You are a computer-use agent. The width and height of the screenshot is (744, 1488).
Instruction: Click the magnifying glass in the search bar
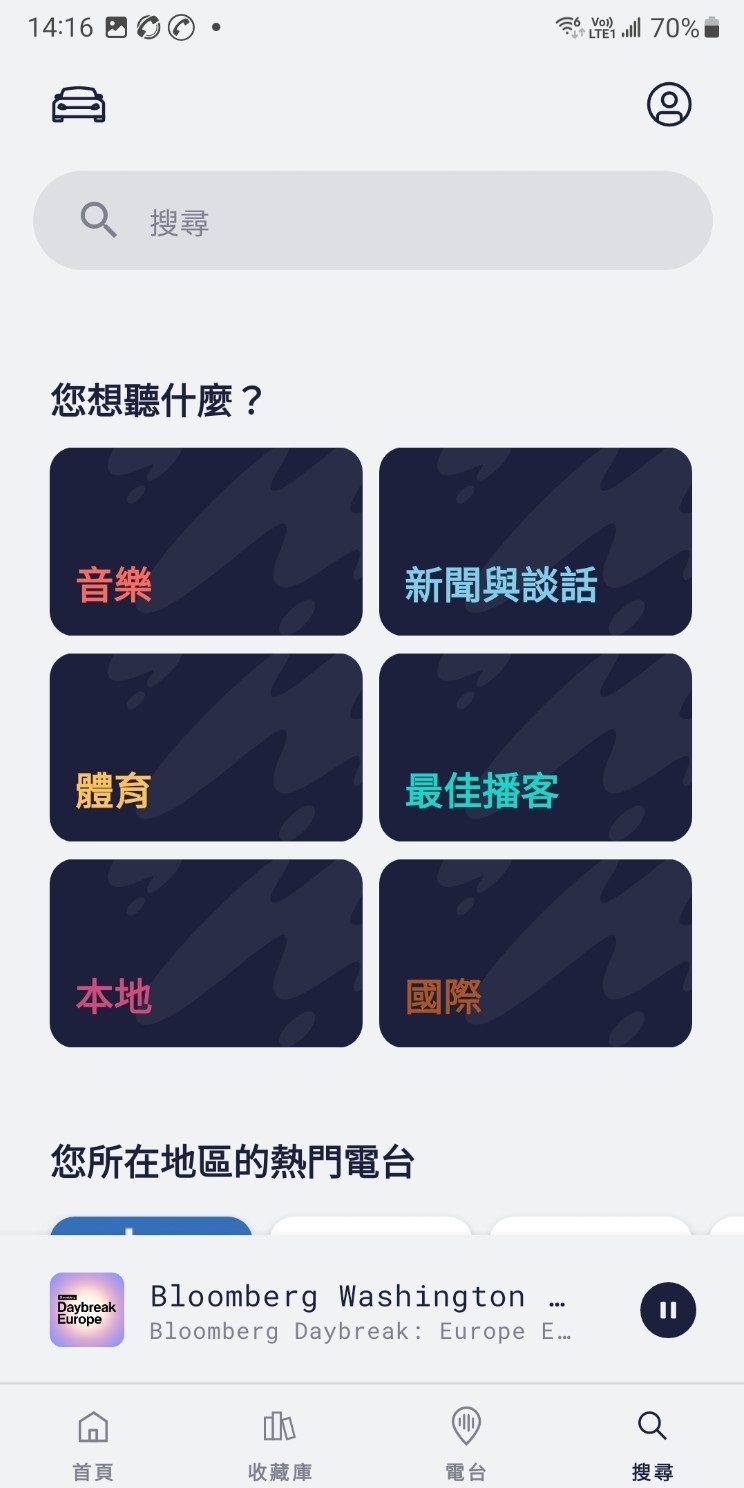point(97,219)
